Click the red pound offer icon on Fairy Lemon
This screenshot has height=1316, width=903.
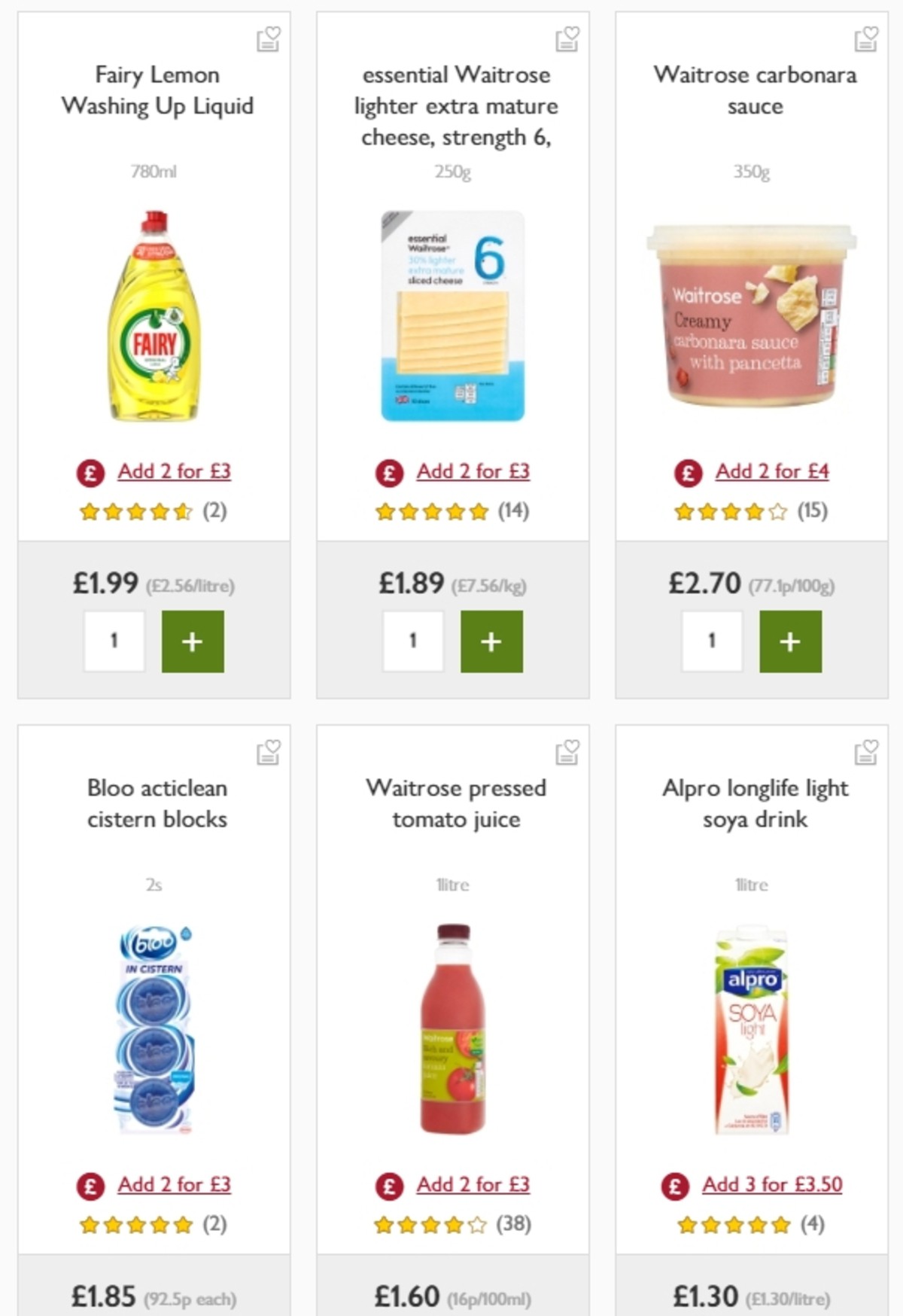click(x=90, y=471)
